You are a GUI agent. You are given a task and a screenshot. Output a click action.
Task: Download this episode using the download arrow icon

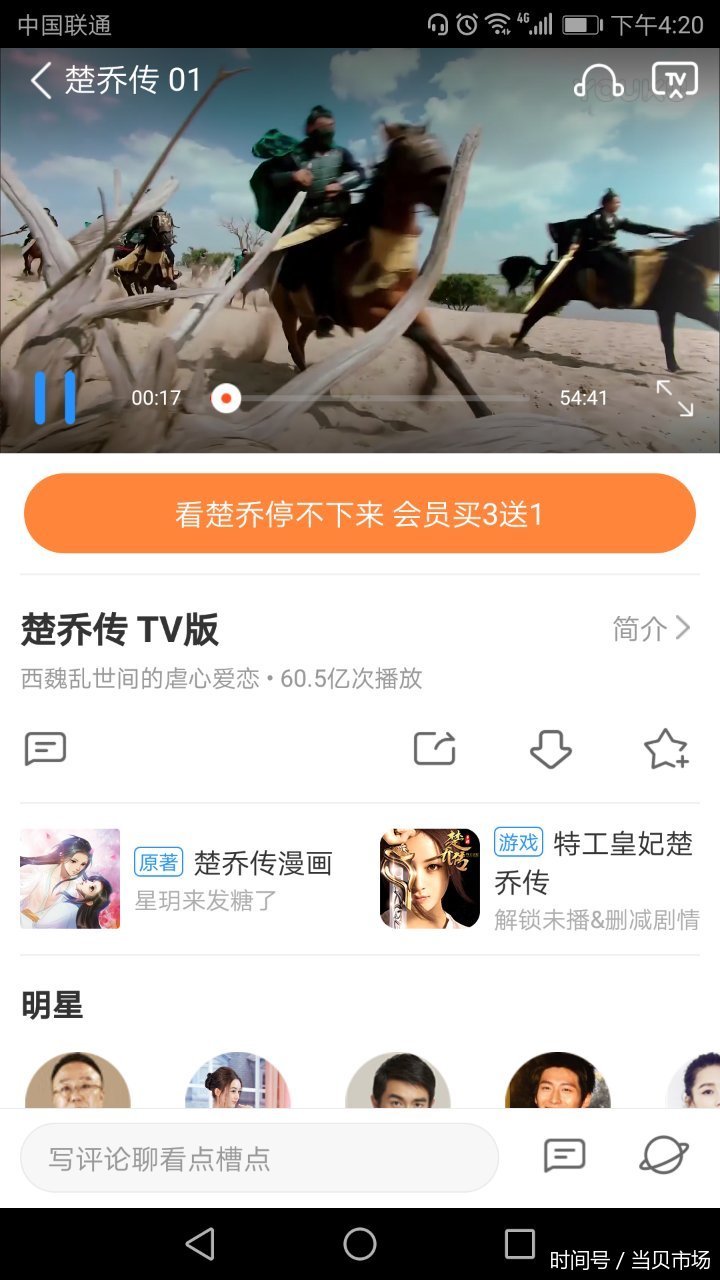coord(550,748)
